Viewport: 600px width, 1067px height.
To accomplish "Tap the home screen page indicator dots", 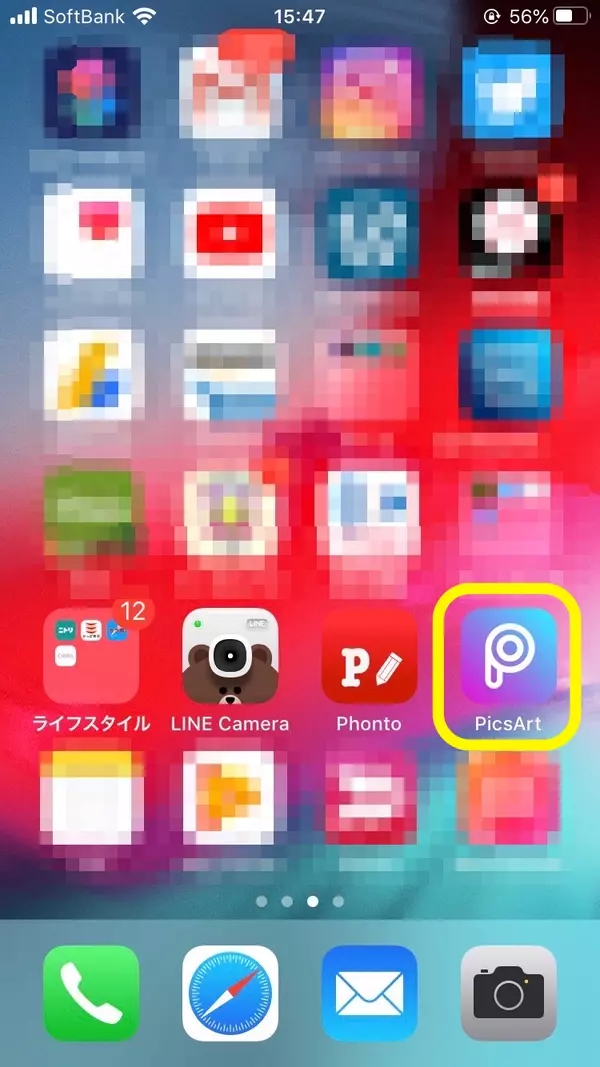I will [300, 901].
